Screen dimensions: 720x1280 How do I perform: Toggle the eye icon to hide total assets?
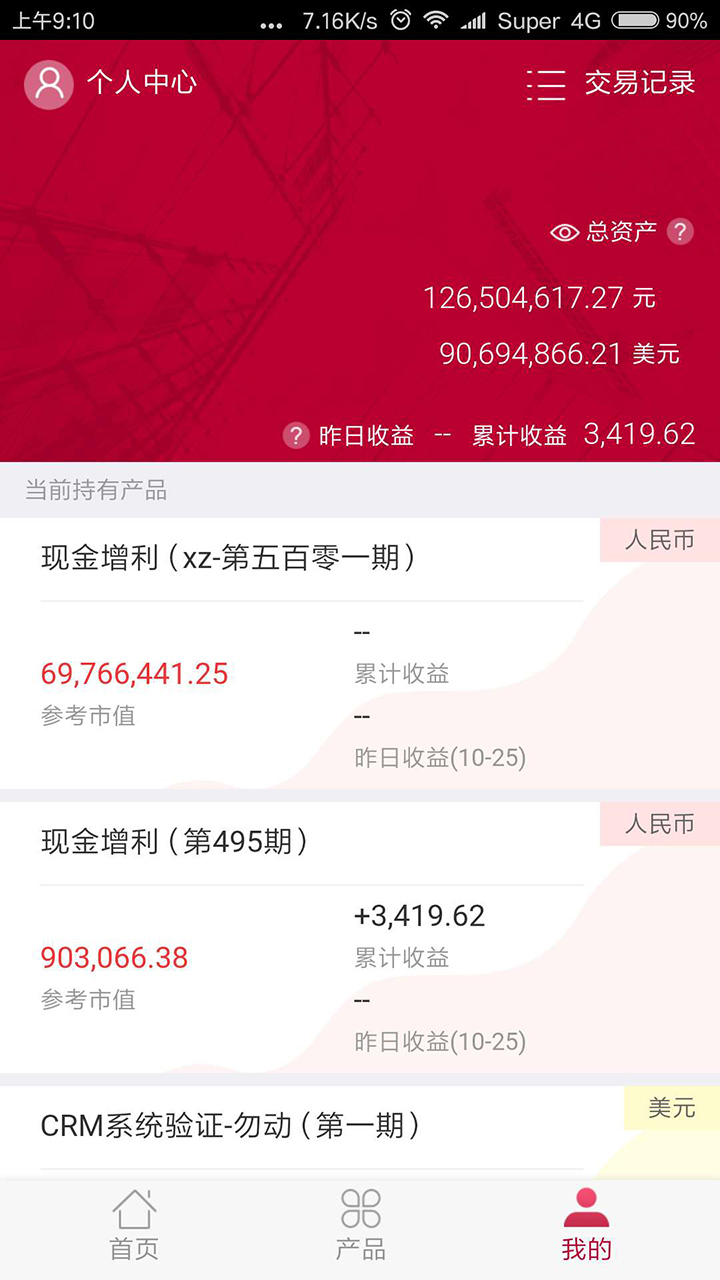click(563, 232)
